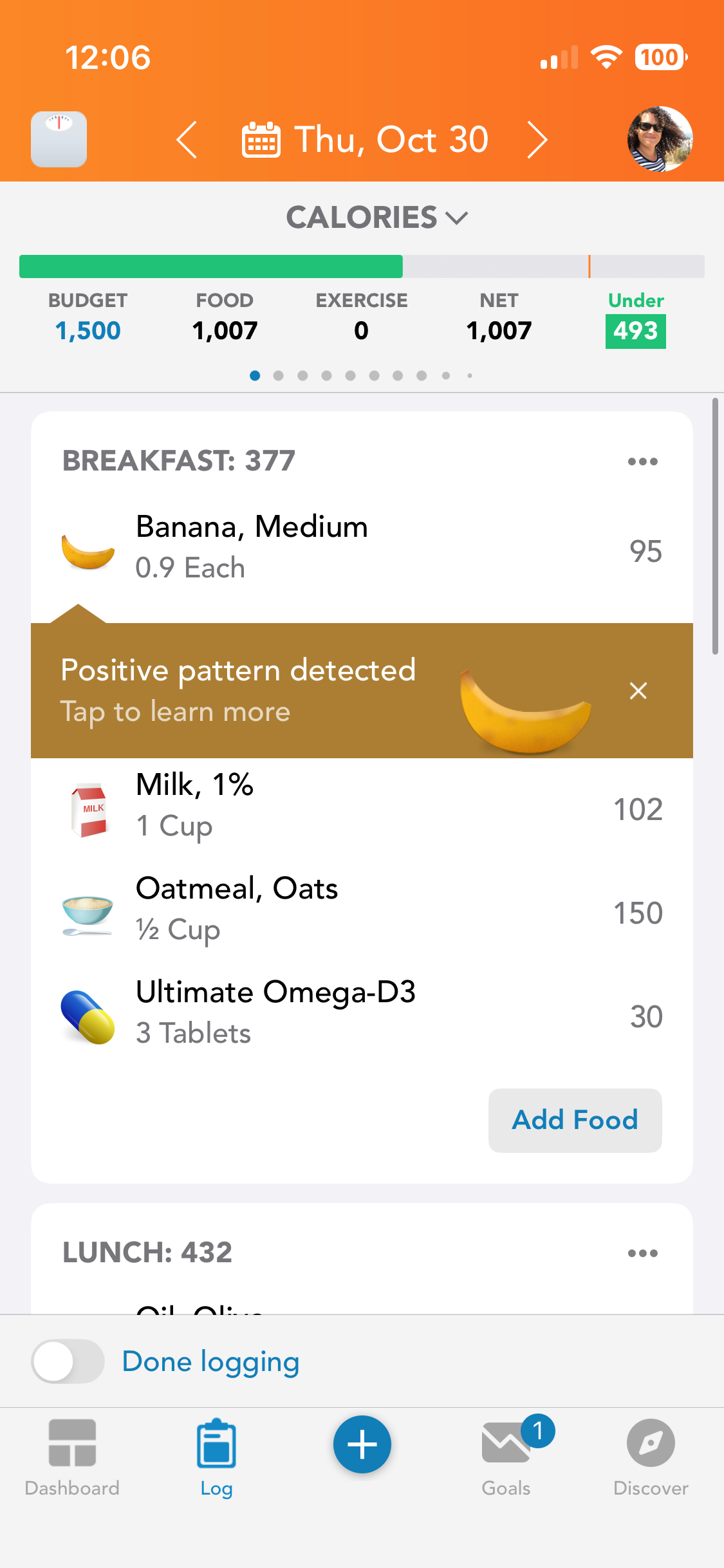Open the Breakfast options menu
This screenshot has width=724, height=1568.
coord(642,462)
